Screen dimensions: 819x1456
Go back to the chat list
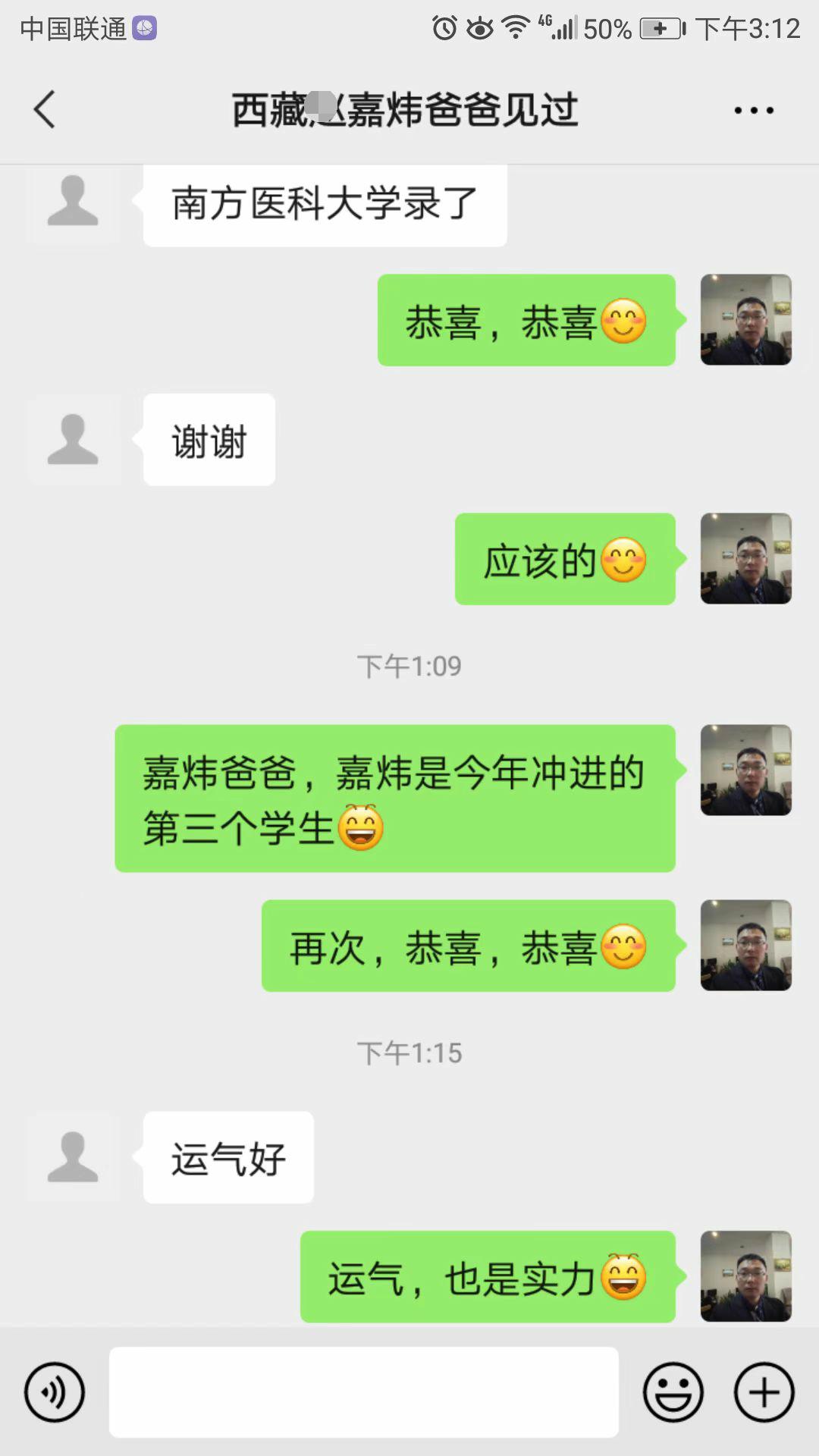pos(45,110)
